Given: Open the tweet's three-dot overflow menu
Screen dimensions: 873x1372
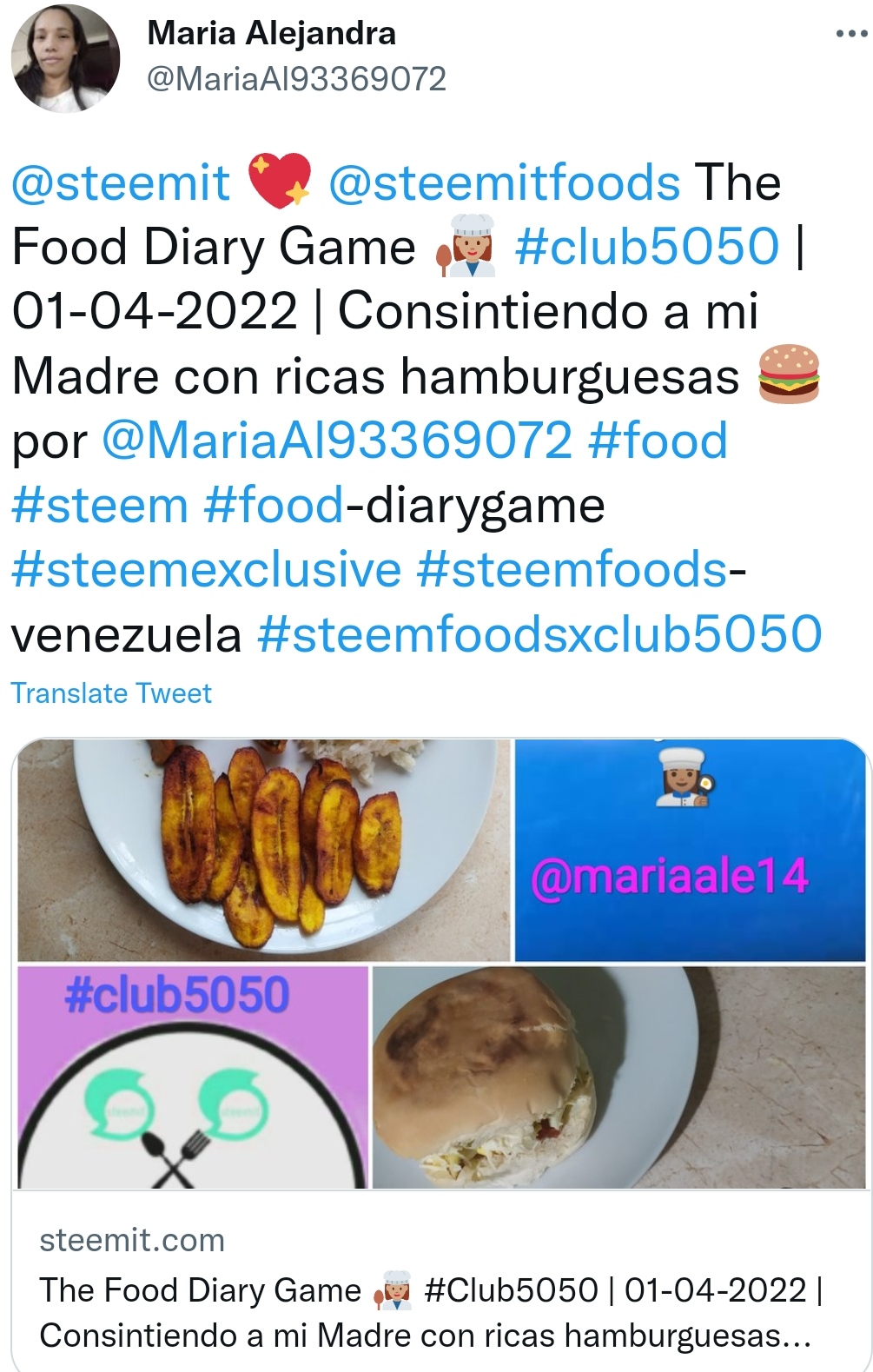Looking at the screenshot, I should click(850, 34).
